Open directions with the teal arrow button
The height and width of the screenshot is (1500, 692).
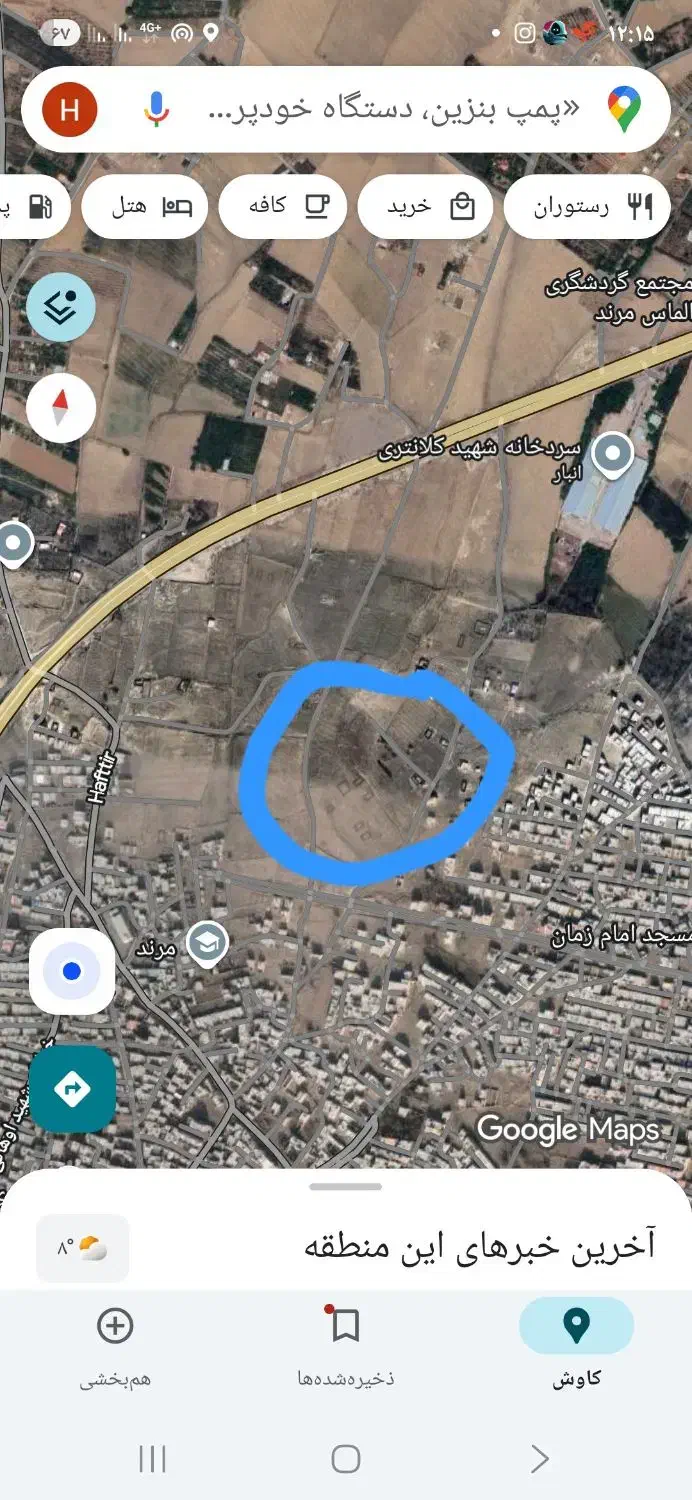point(72,1089)
